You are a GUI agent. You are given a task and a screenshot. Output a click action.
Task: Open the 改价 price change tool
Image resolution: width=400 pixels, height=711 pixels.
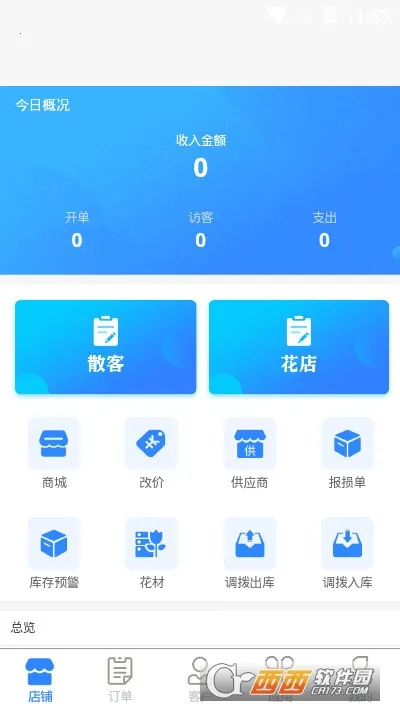151,453
